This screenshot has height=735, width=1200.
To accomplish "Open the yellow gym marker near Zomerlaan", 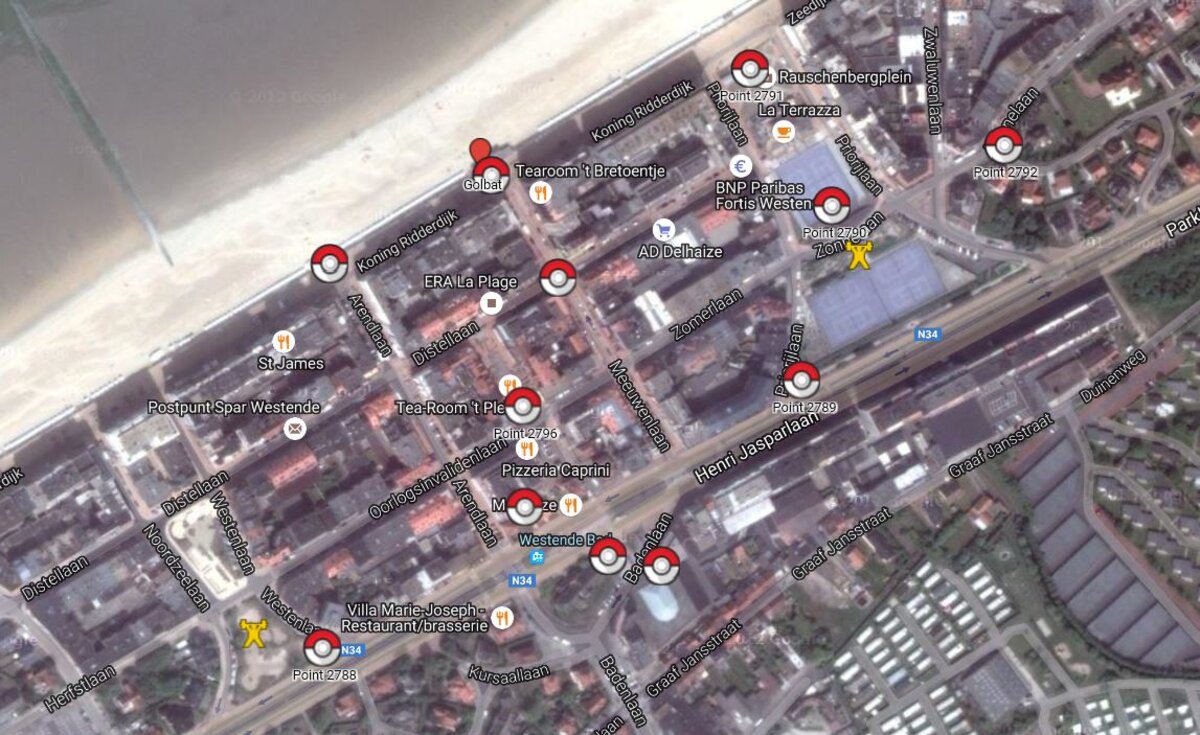I will pyautogui.click(x=859, y=255).
